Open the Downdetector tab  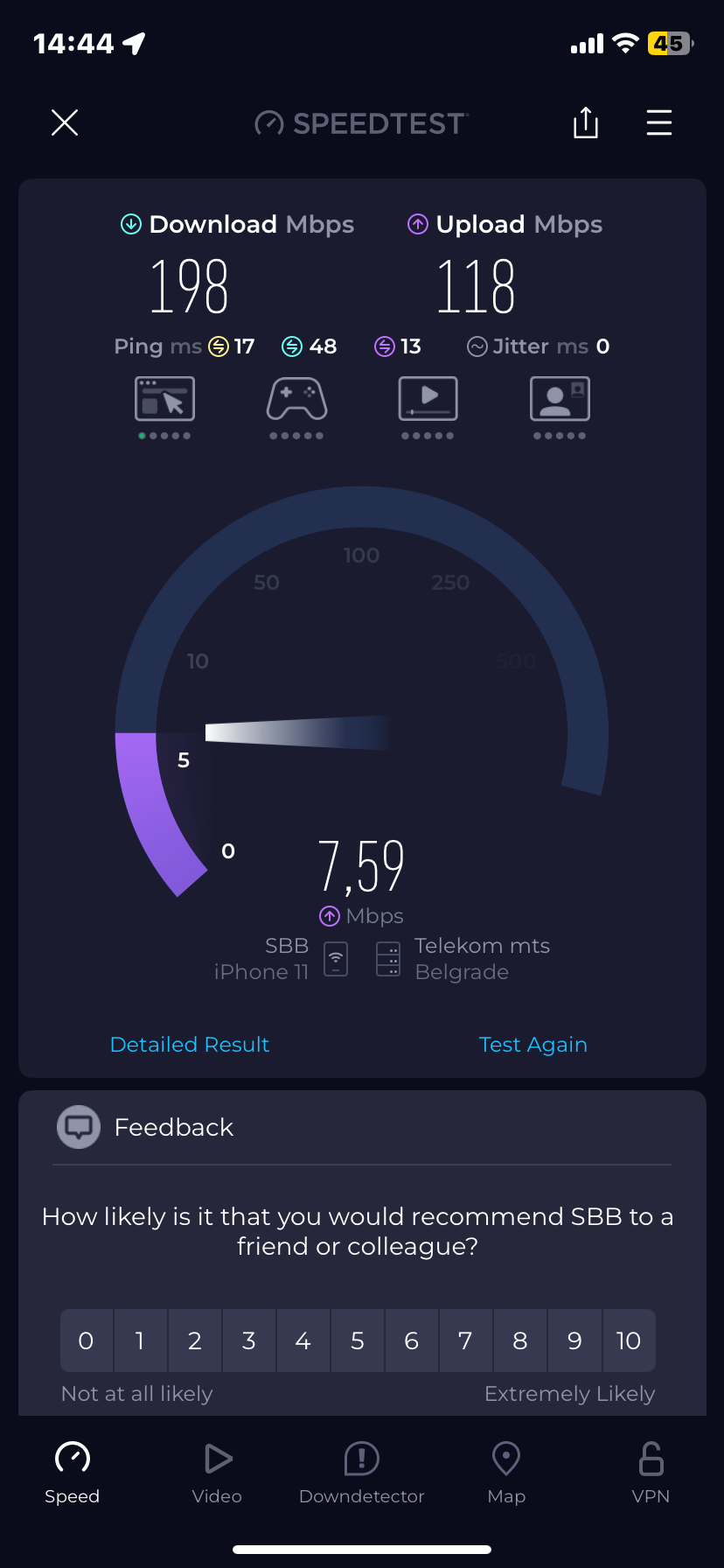pyautogui.click(x=361, y=1473)
